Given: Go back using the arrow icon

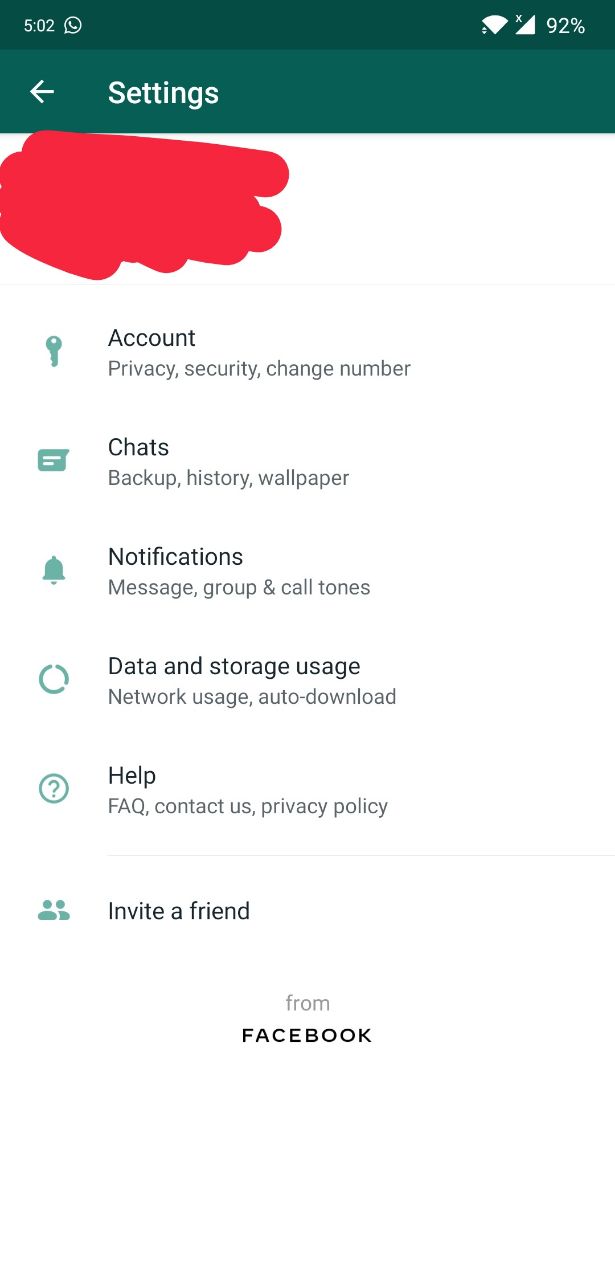Looking at the screenshot, I should [42, 92].
